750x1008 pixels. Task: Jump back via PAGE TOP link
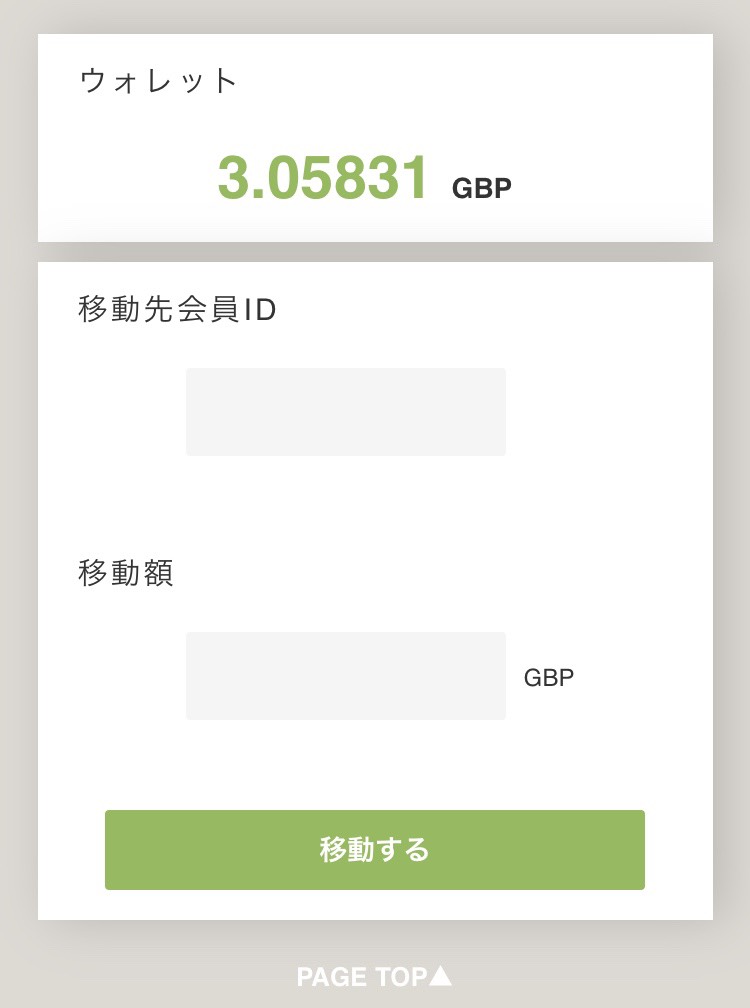374,976
